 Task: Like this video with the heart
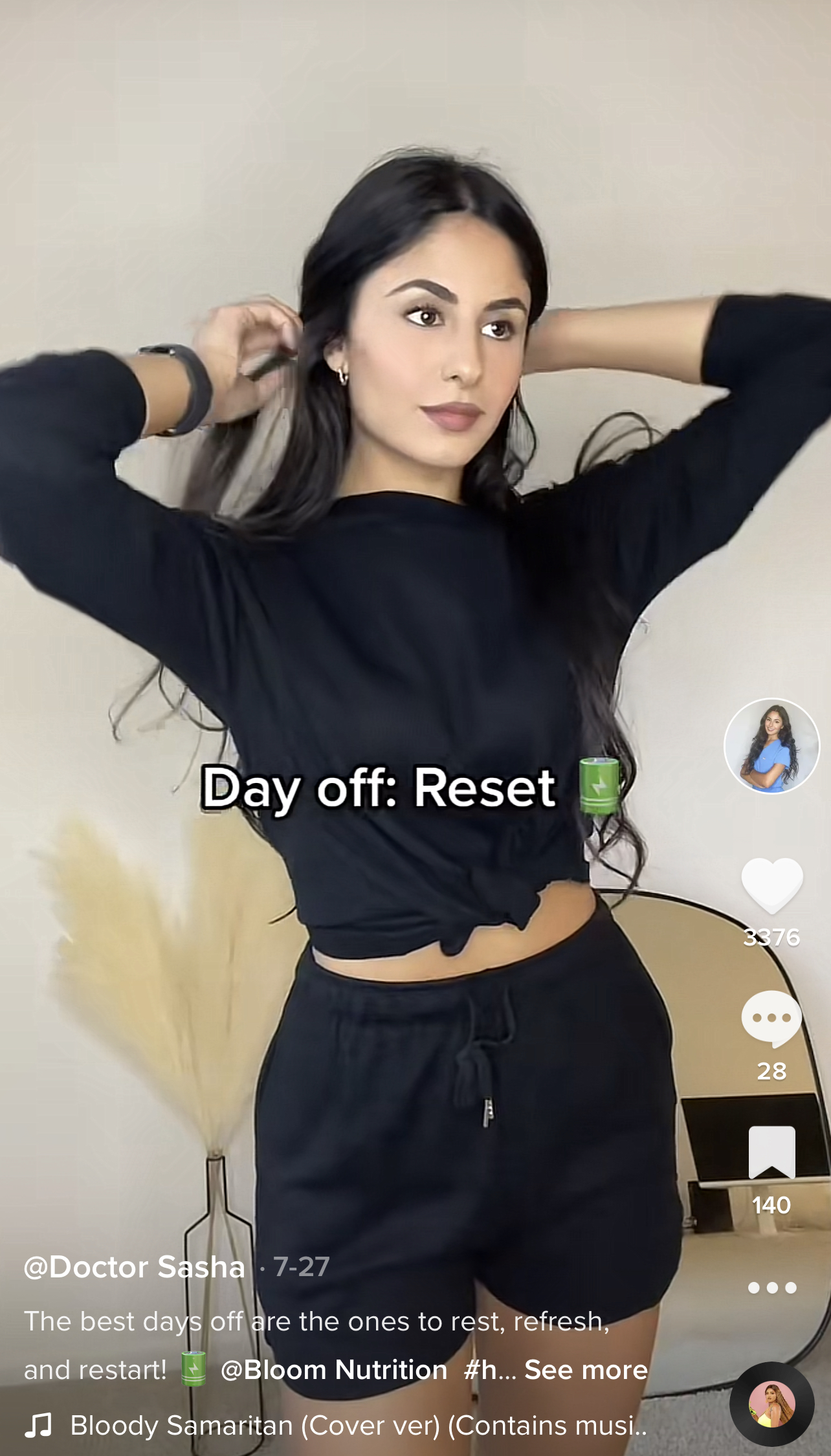(x=771, y=885)
